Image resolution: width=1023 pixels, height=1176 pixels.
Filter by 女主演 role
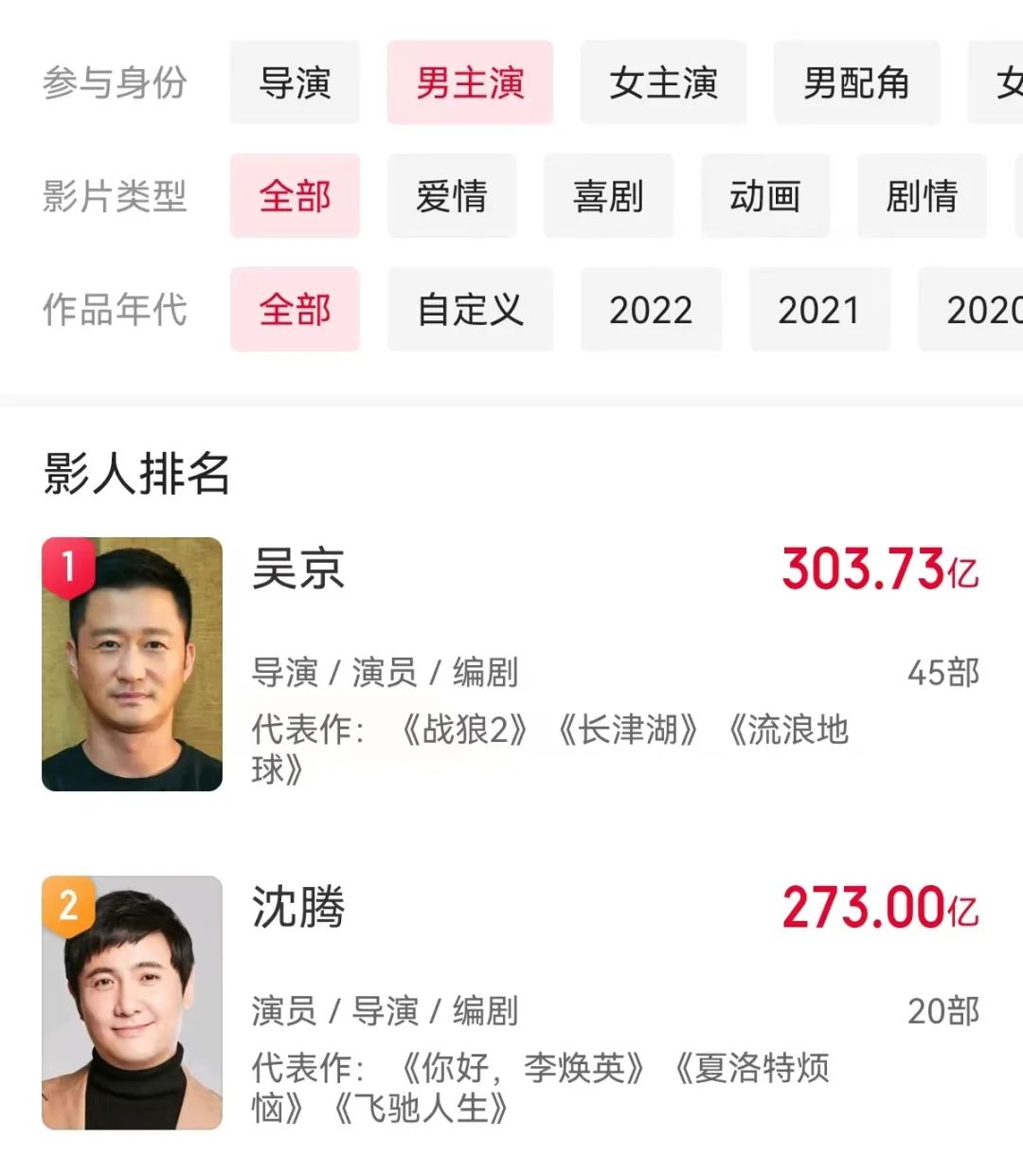[663, 82]
